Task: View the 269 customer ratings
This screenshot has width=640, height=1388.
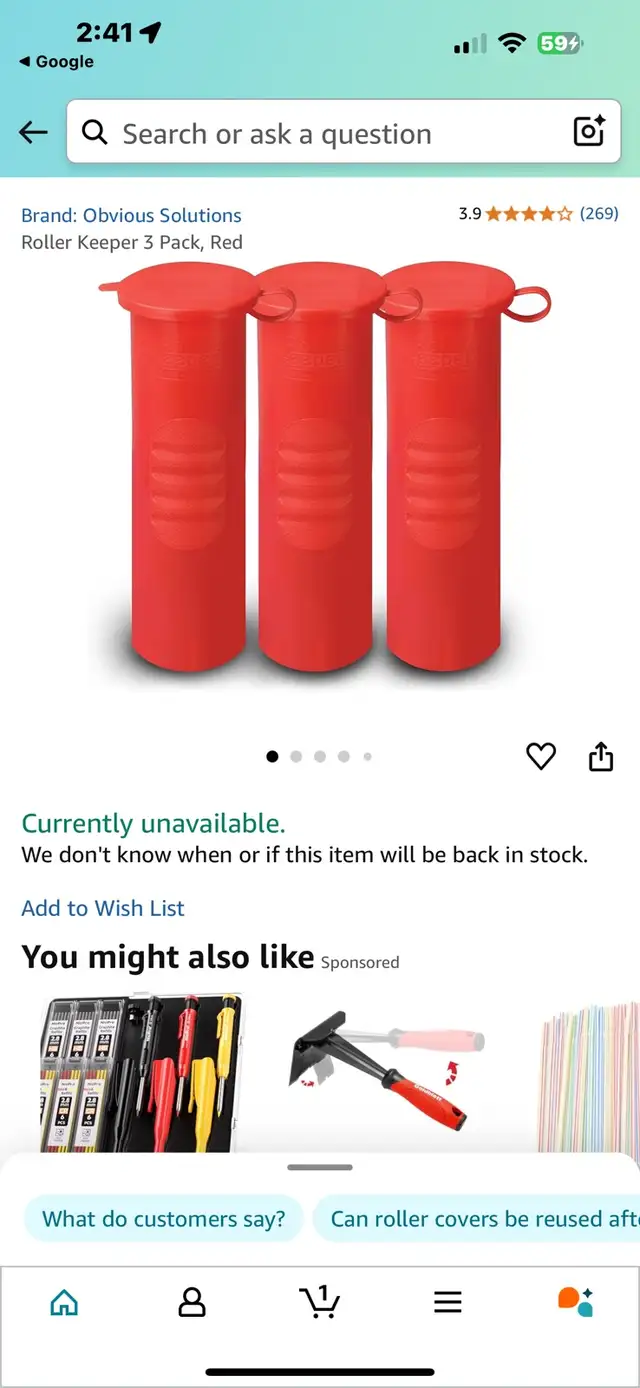Action: point(598,213)
